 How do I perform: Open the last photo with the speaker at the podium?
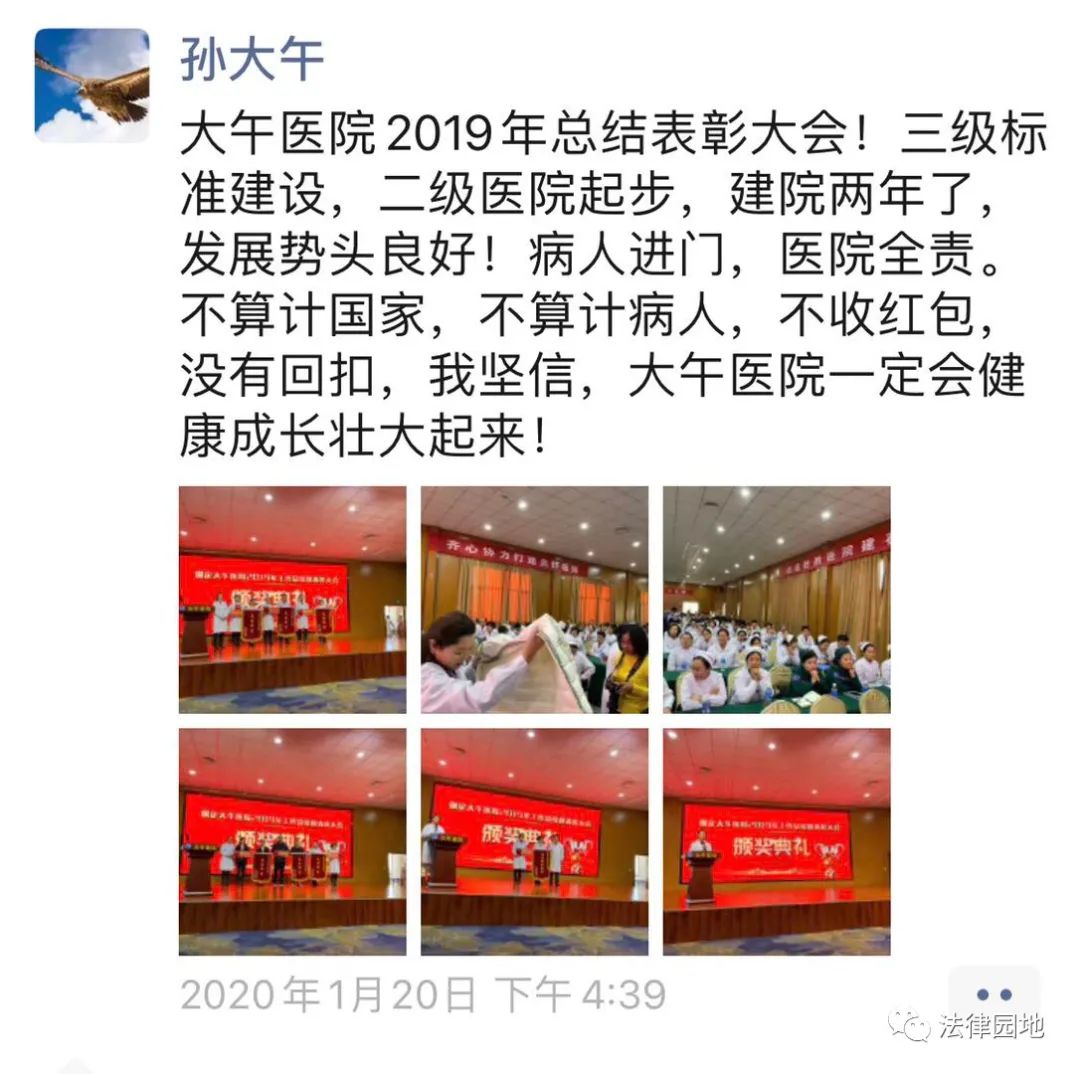tap(776, 841)
